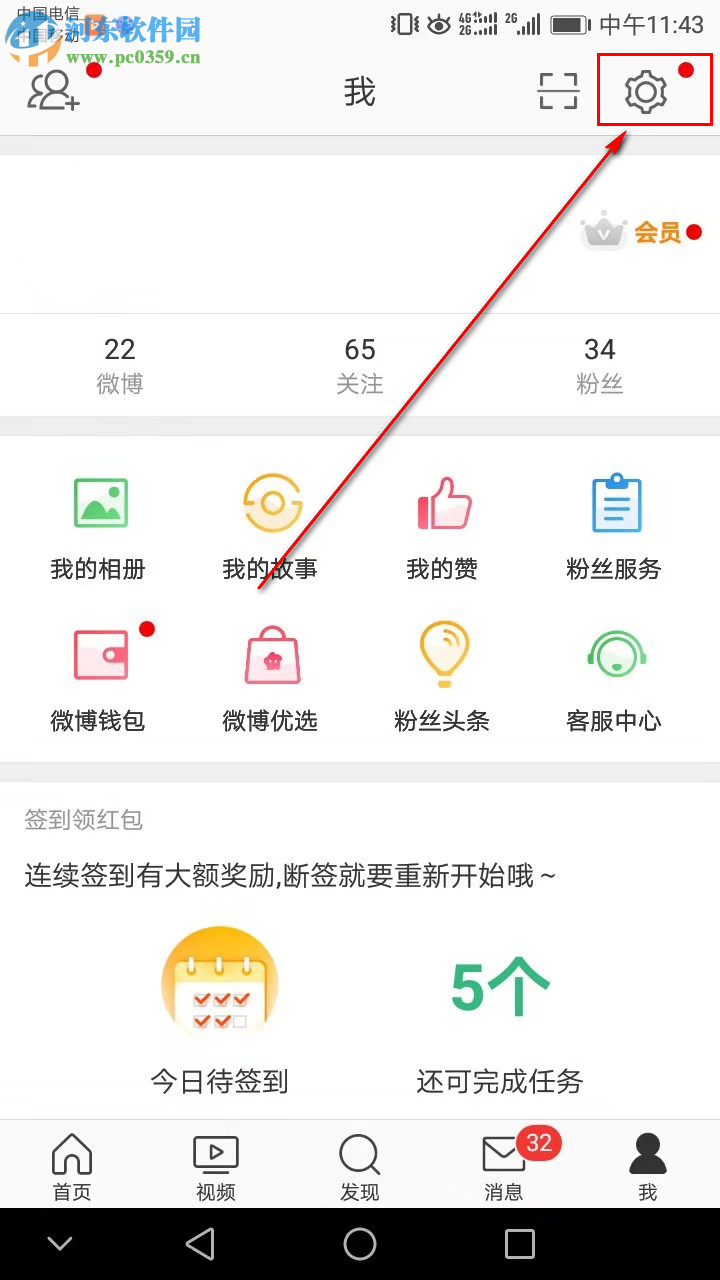720x1280 pixels.
Task: Open Fan Services (粉丝服务)
Action: 614,525
